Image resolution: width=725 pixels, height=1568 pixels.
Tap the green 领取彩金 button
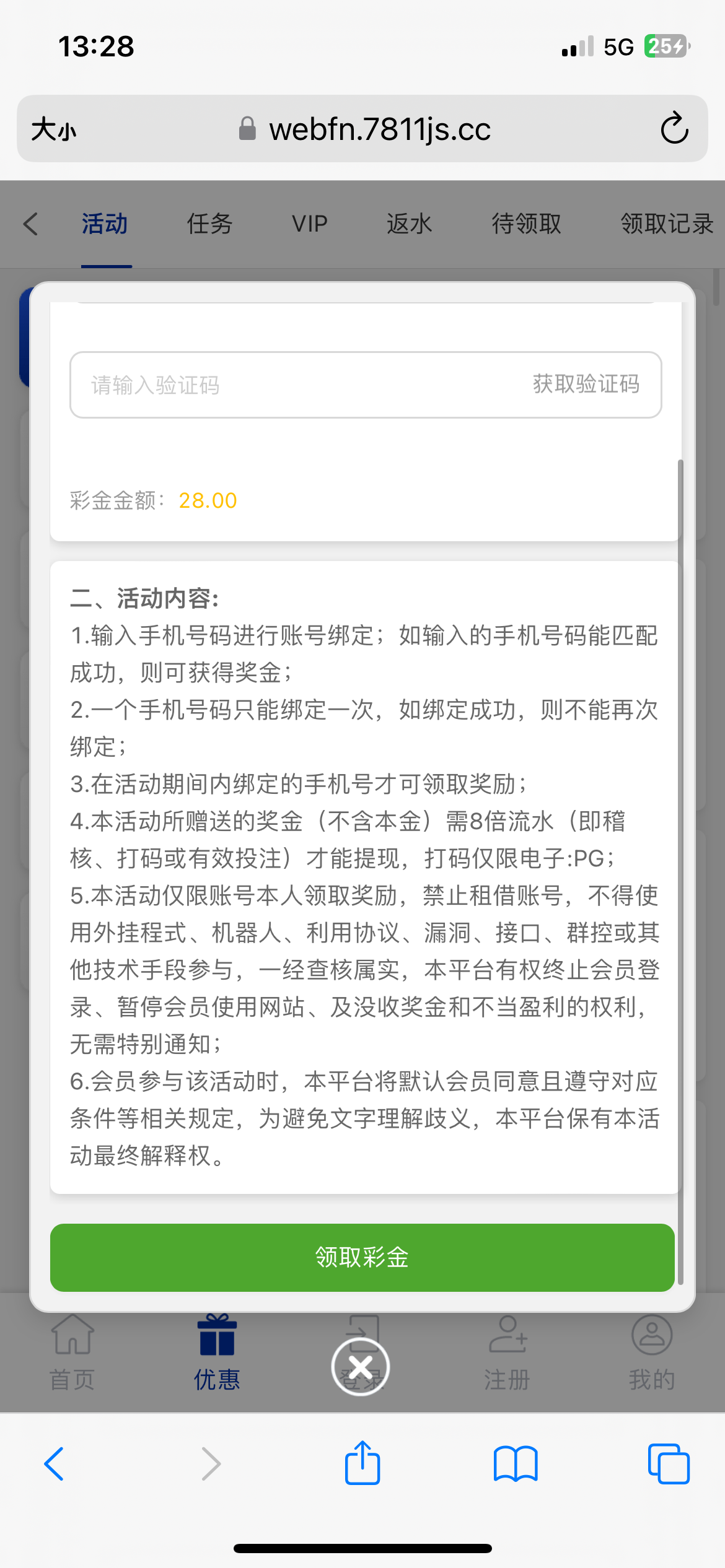pyautogui.click(x=362, y=1258)
